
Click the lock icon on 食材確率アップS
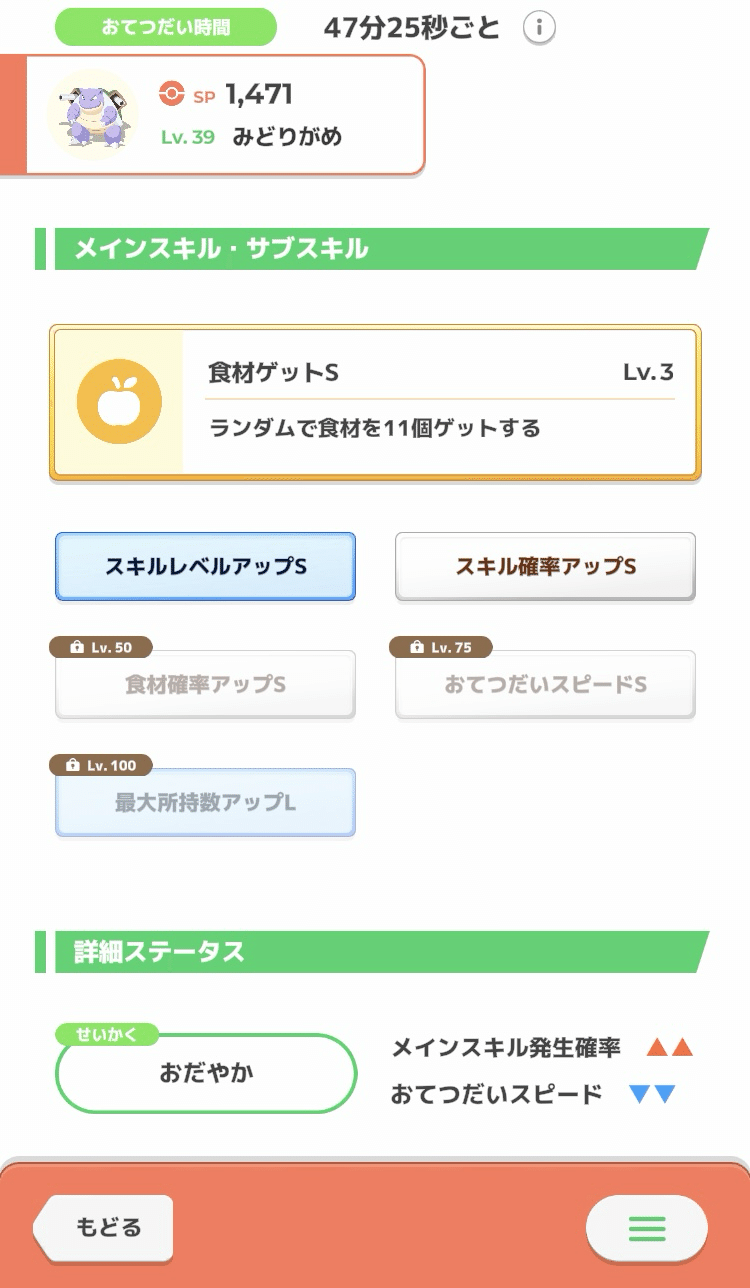pyautogui.click(x=78, y=648)
